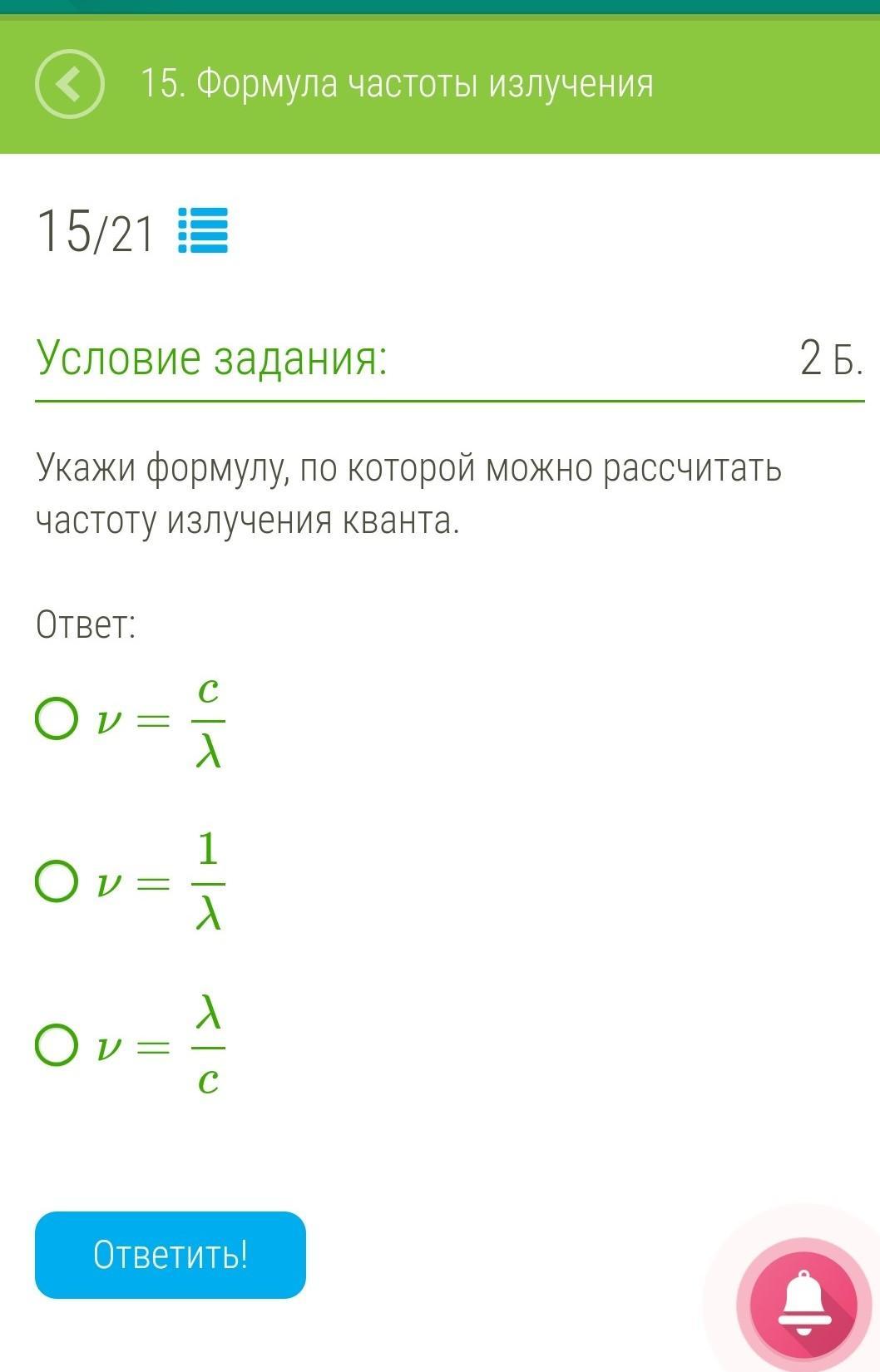Select the answer ν = c/λ

pyautogui.click(x=57, y=719)
